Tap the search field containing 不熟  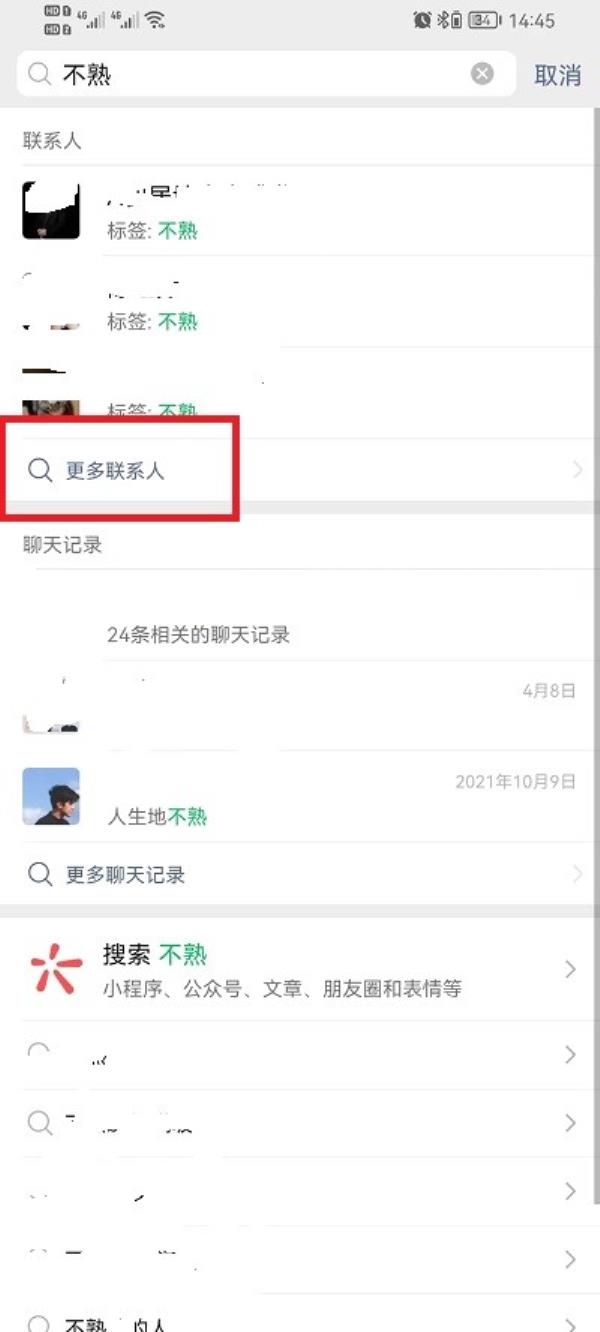(266, 74)
